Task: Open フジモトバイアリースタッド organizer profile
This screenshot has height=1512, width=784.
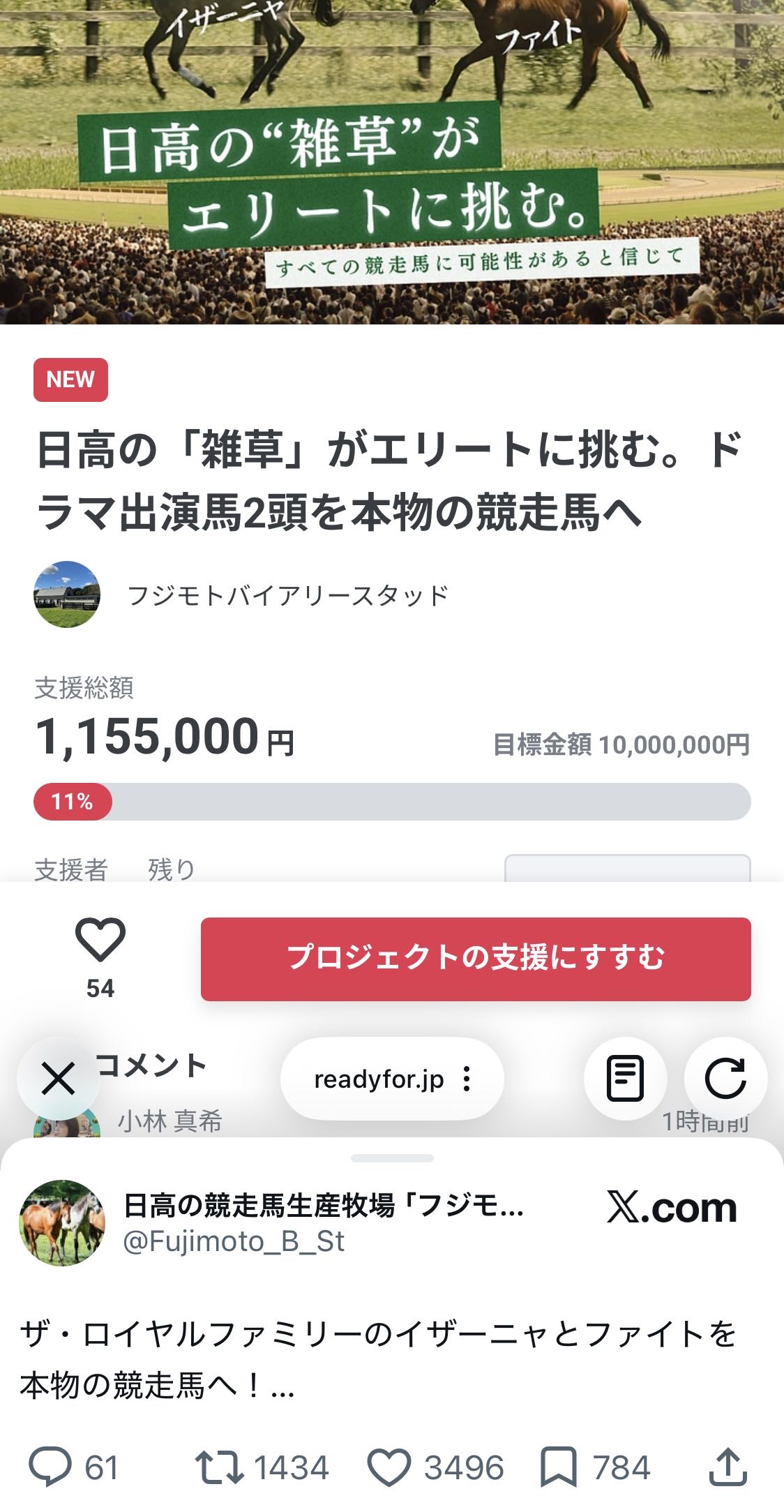Action: point(286,595)
